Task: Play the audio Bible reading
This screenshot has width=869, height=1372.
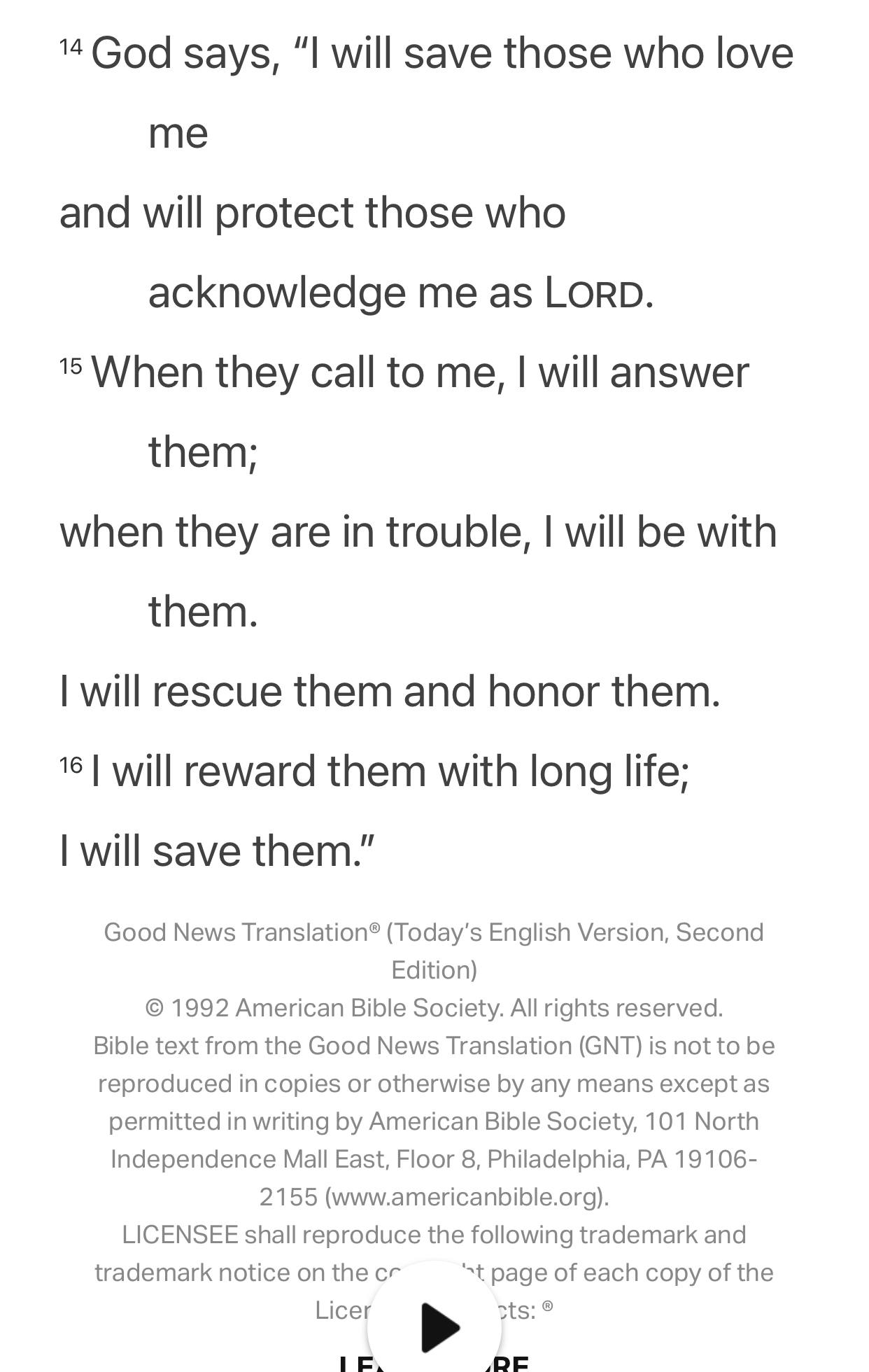Action: [x=435, y=1326]
